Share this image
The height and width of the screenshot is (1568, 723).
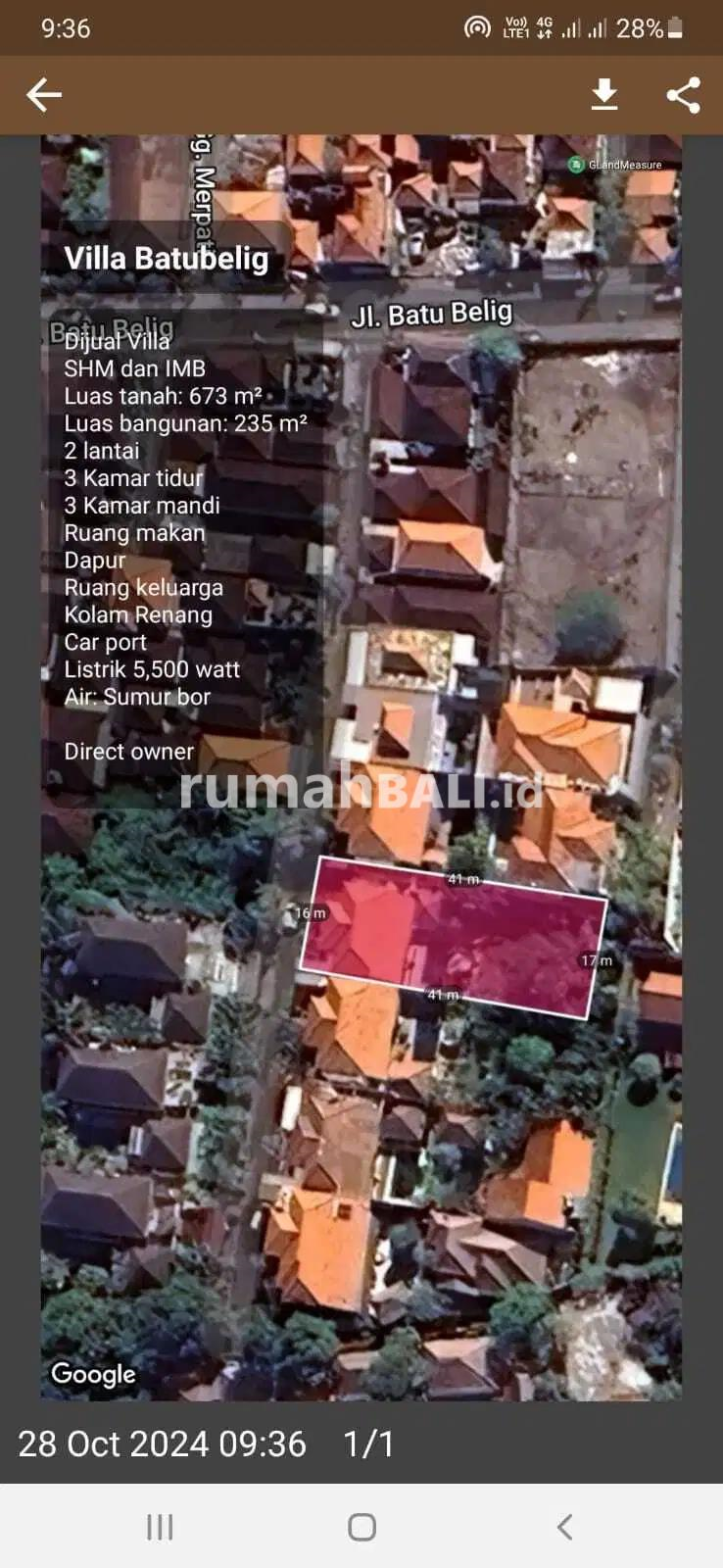(683, 95)
